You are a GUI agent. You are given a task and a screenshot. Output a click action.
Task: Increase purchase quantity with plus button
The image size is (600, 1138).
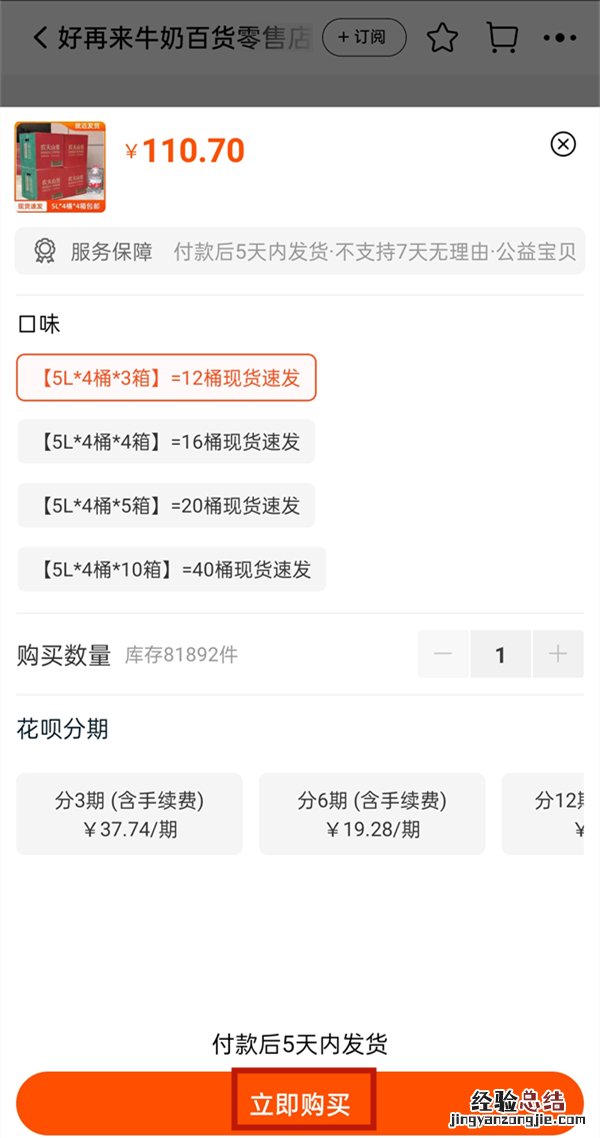[558, 655]
